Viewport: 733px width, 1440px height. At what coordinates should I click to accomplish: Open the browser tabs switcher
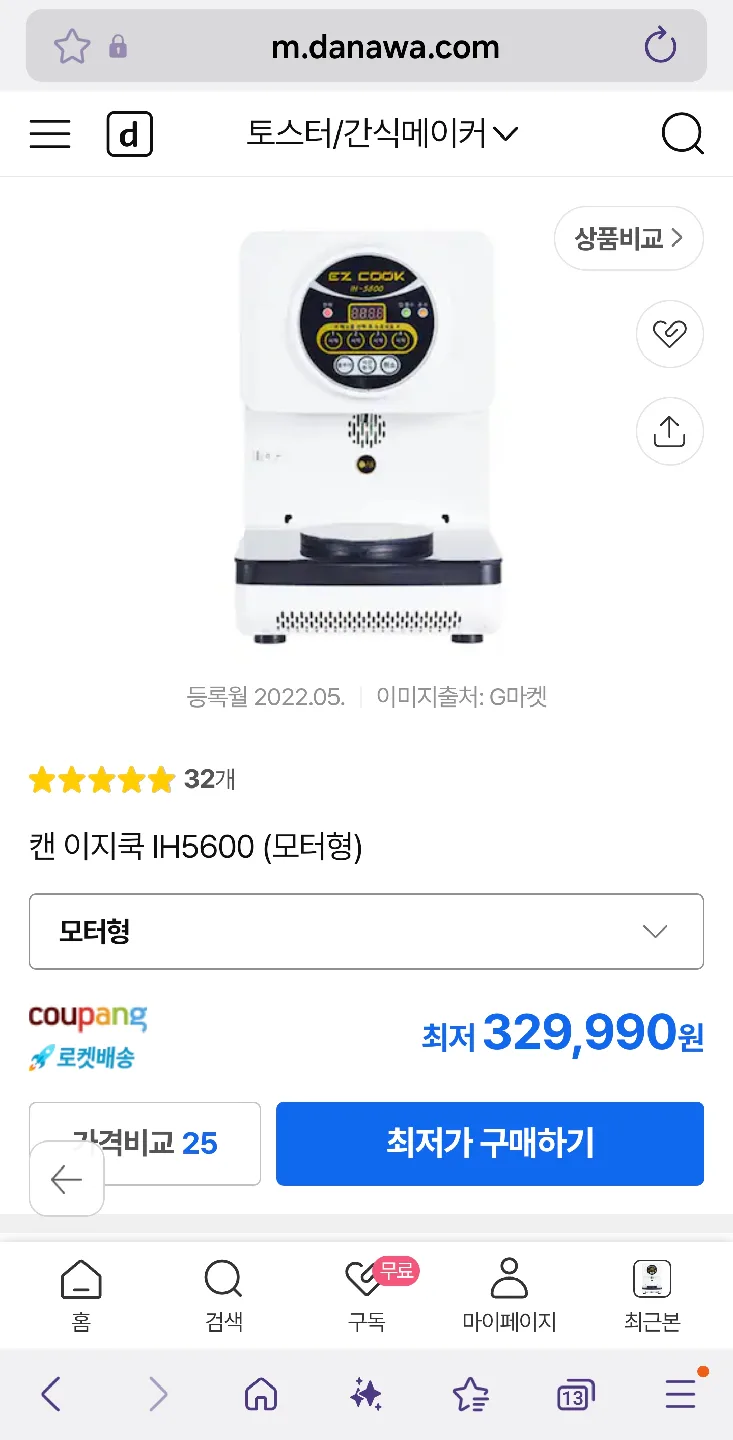[575, 1394]
